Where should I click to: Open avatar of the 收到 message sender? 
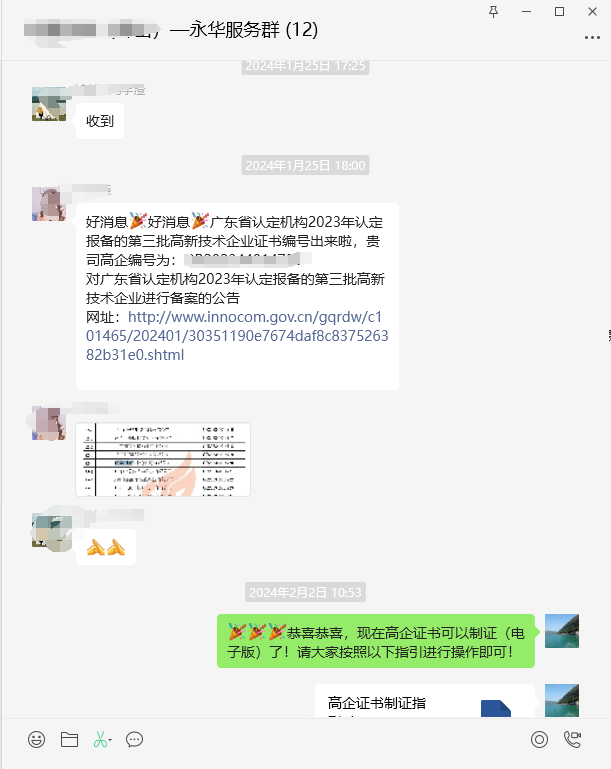49,104
